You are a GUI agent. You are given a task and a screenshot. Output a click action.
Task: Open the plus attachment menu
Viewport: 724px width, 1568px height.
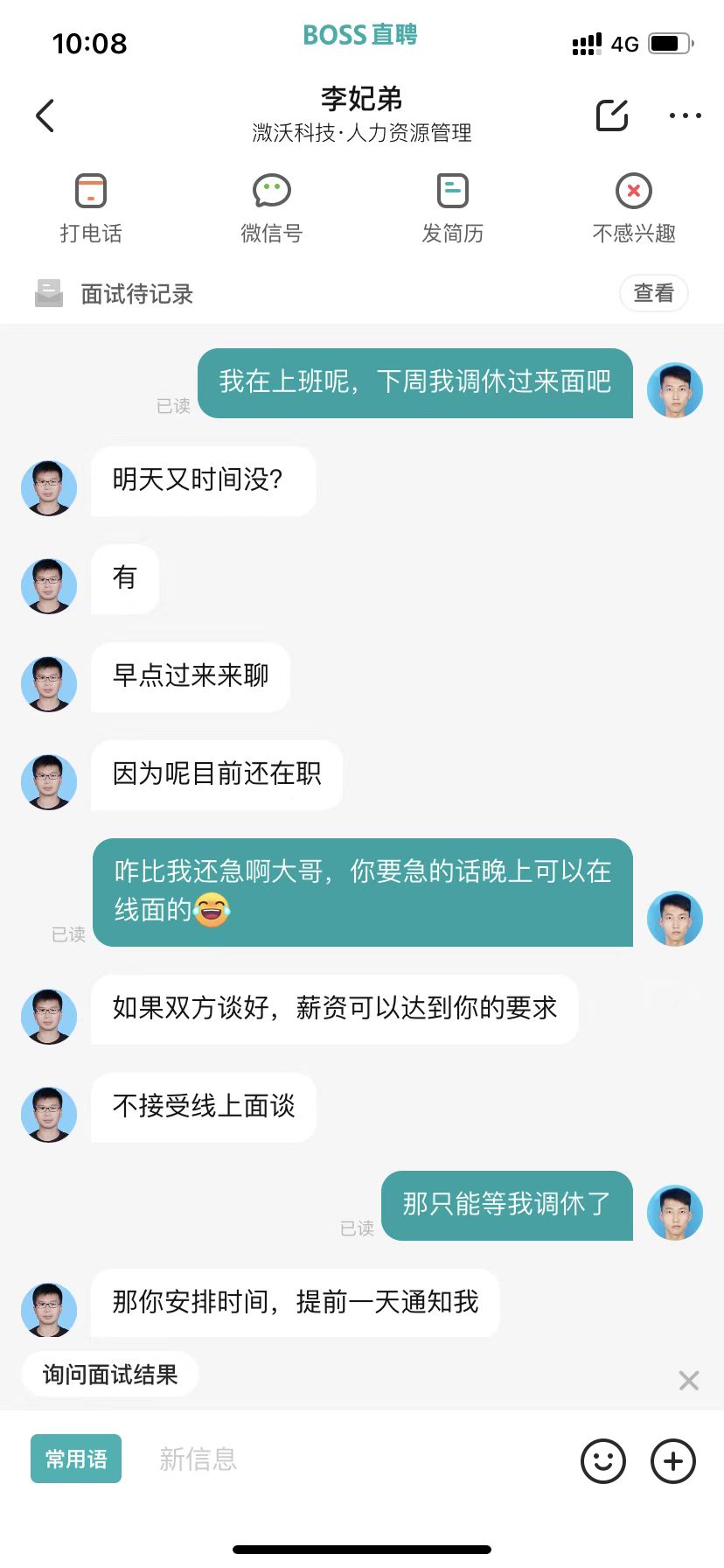point(673,1460)
